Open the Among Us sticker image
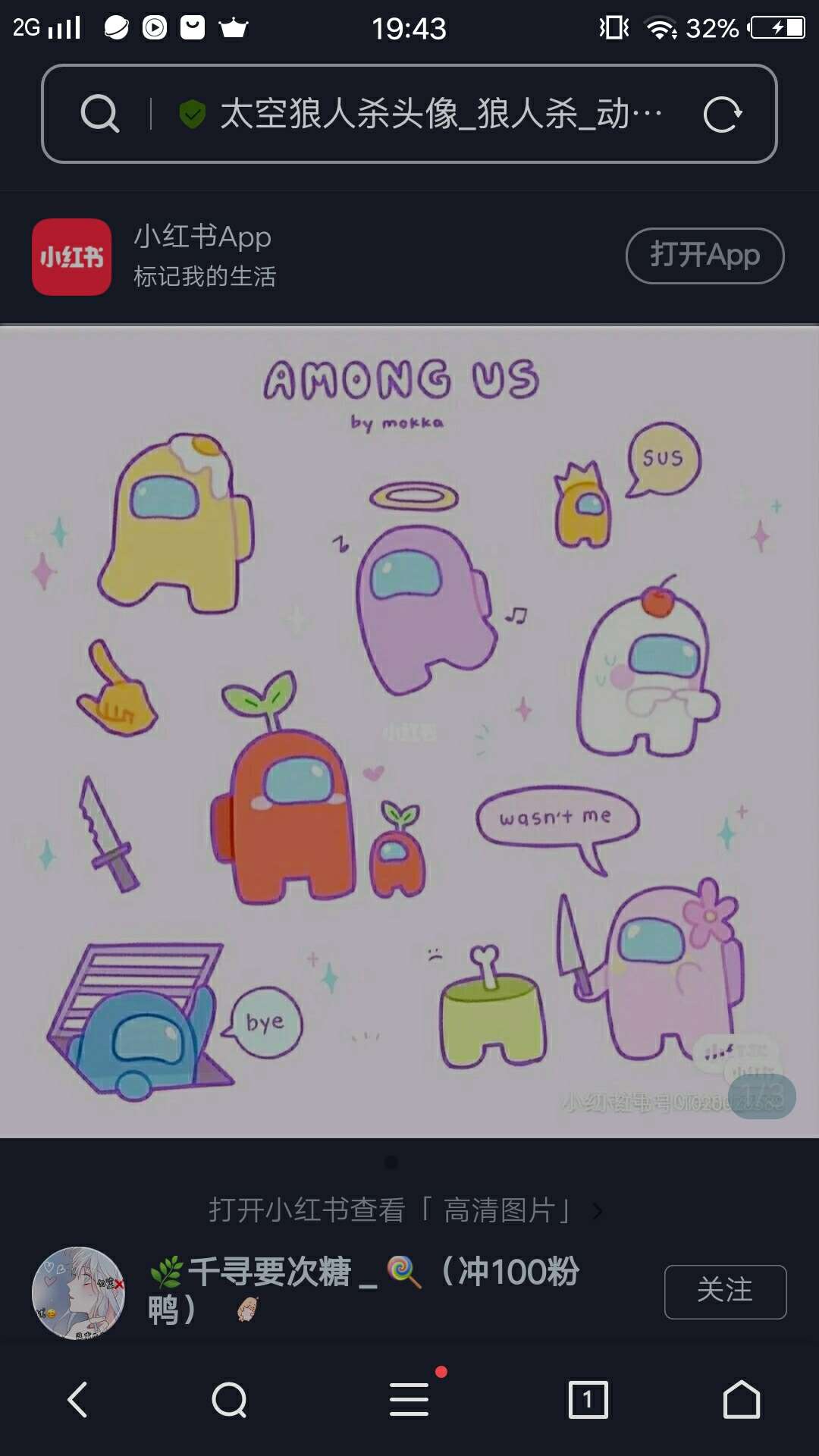The width and height of the screenshot is (819, 1456). [x=409, y=732]
